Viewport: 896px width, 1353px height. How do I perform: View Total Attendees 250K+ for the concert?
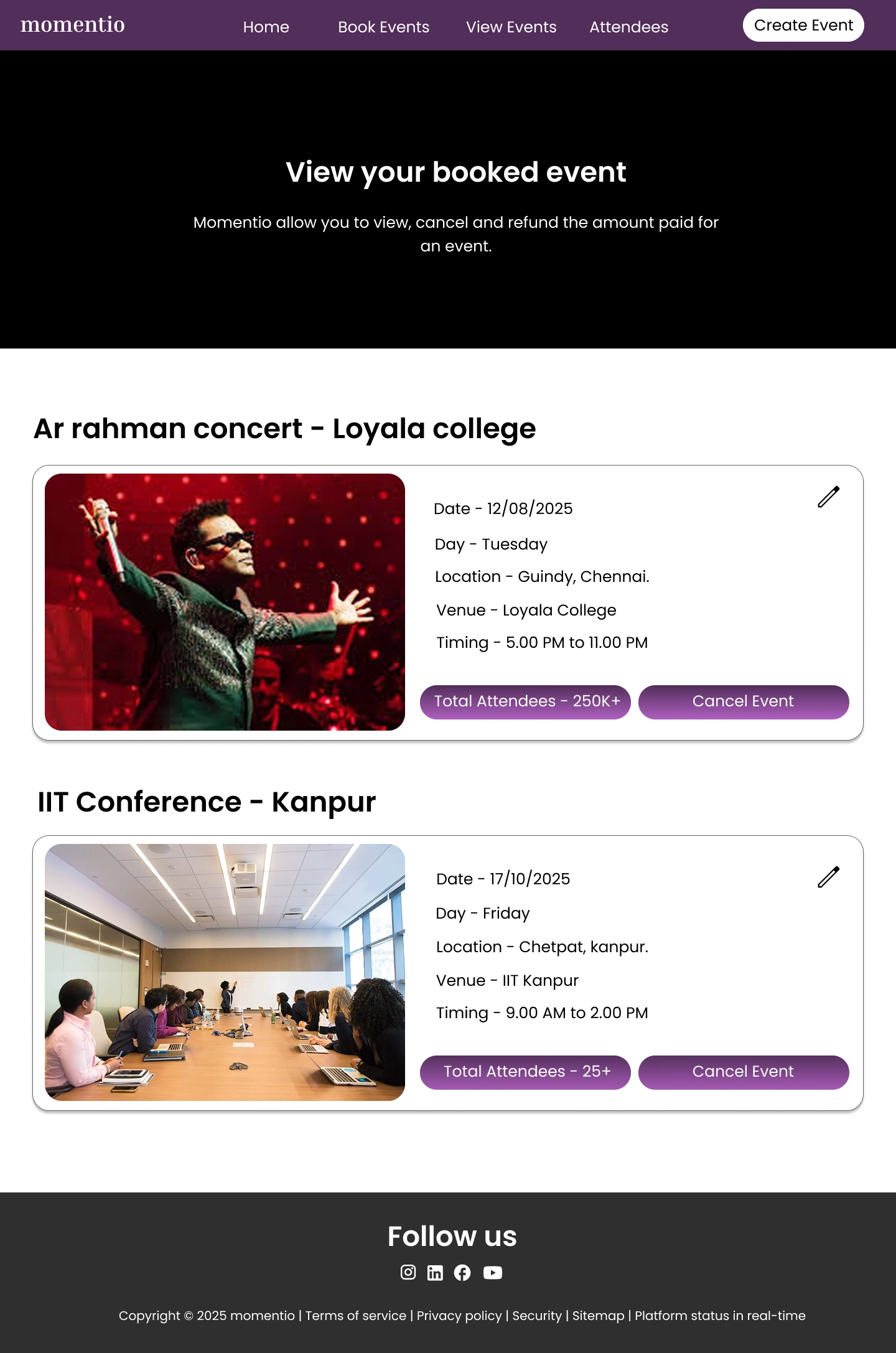[x=525, y=701]
